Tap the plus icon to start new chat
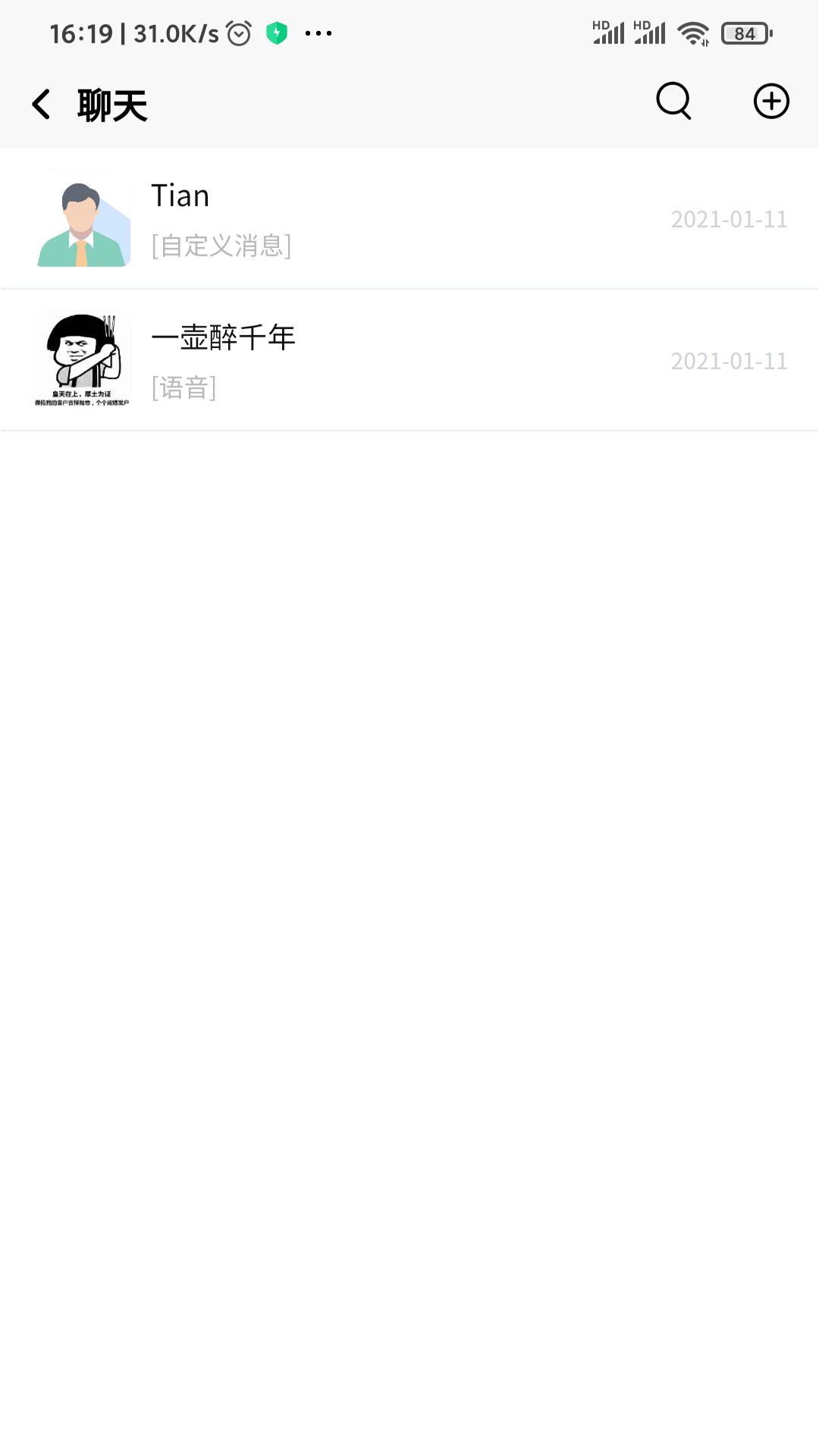 pos(770,102)
